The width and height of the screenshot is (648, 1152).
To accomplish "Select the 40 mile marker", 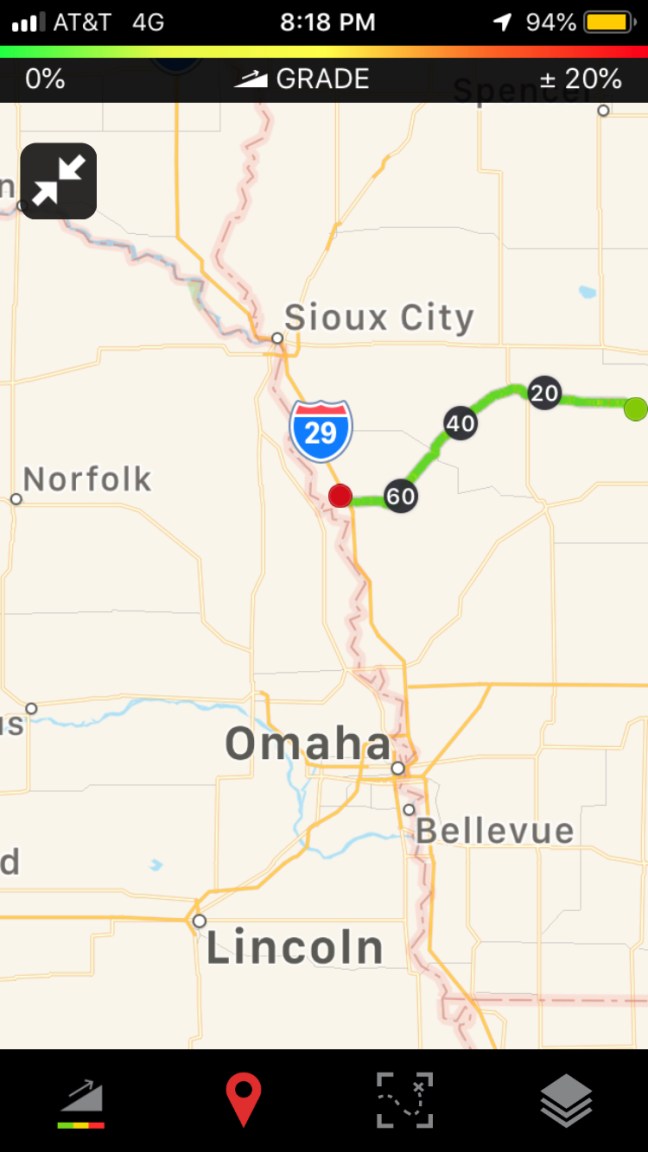I will tap(460, 423).
